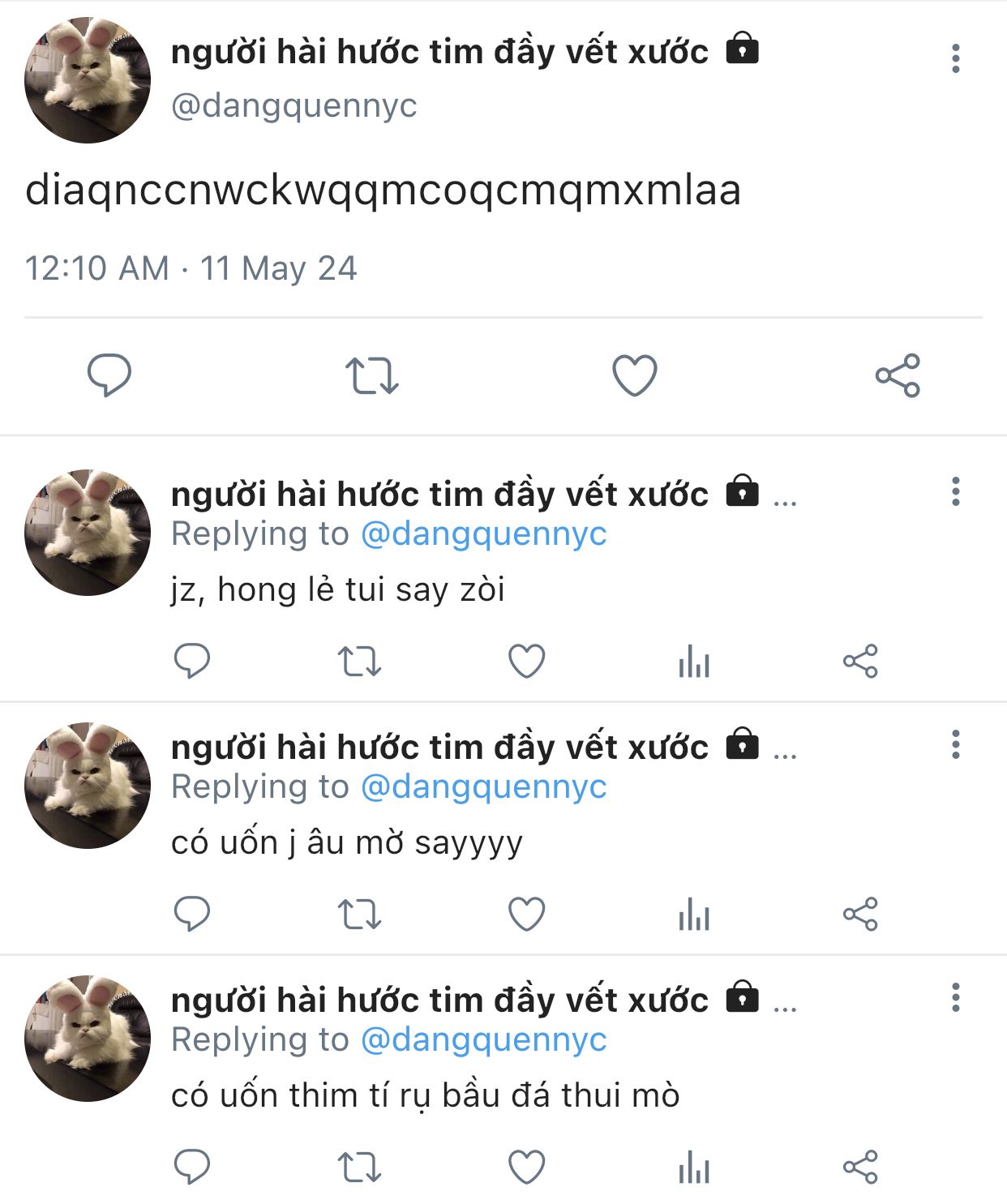1007x1204 pixels.
Task: Open profile avatar on the main tweet
Action: click(88, 80)
